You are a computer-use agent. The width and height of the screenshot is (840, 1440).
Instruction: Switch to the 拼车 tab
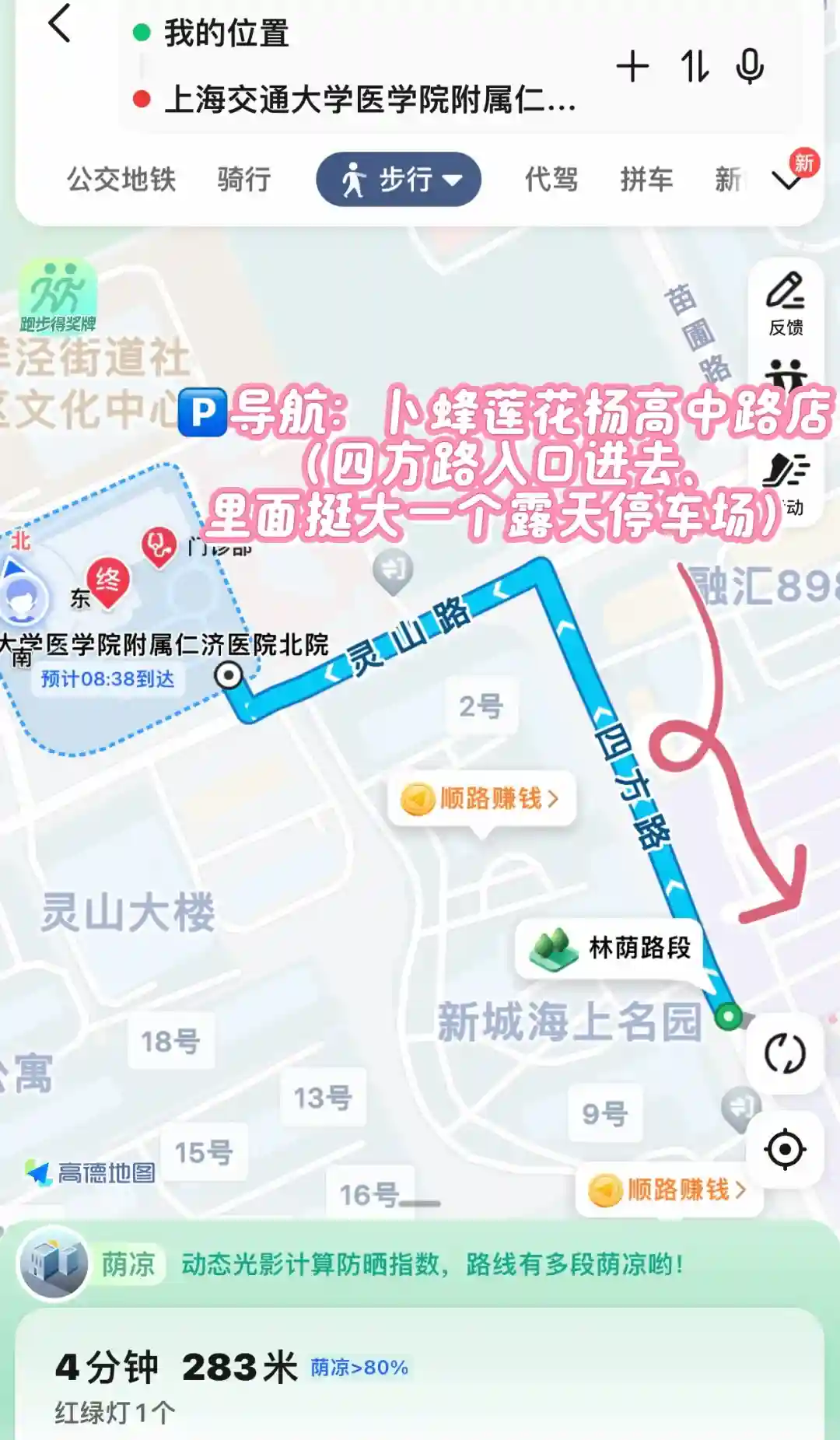coord(646,179)
